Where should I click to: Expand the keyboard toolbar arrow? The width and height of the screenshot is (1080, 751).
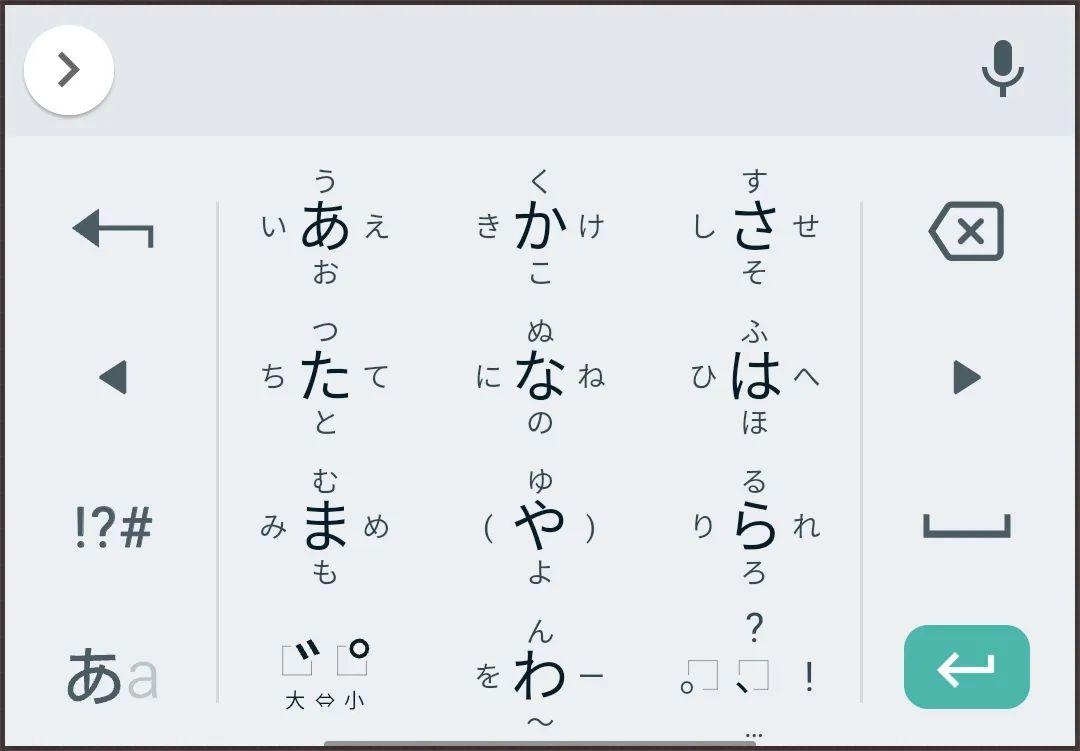(x=68, y=70)
